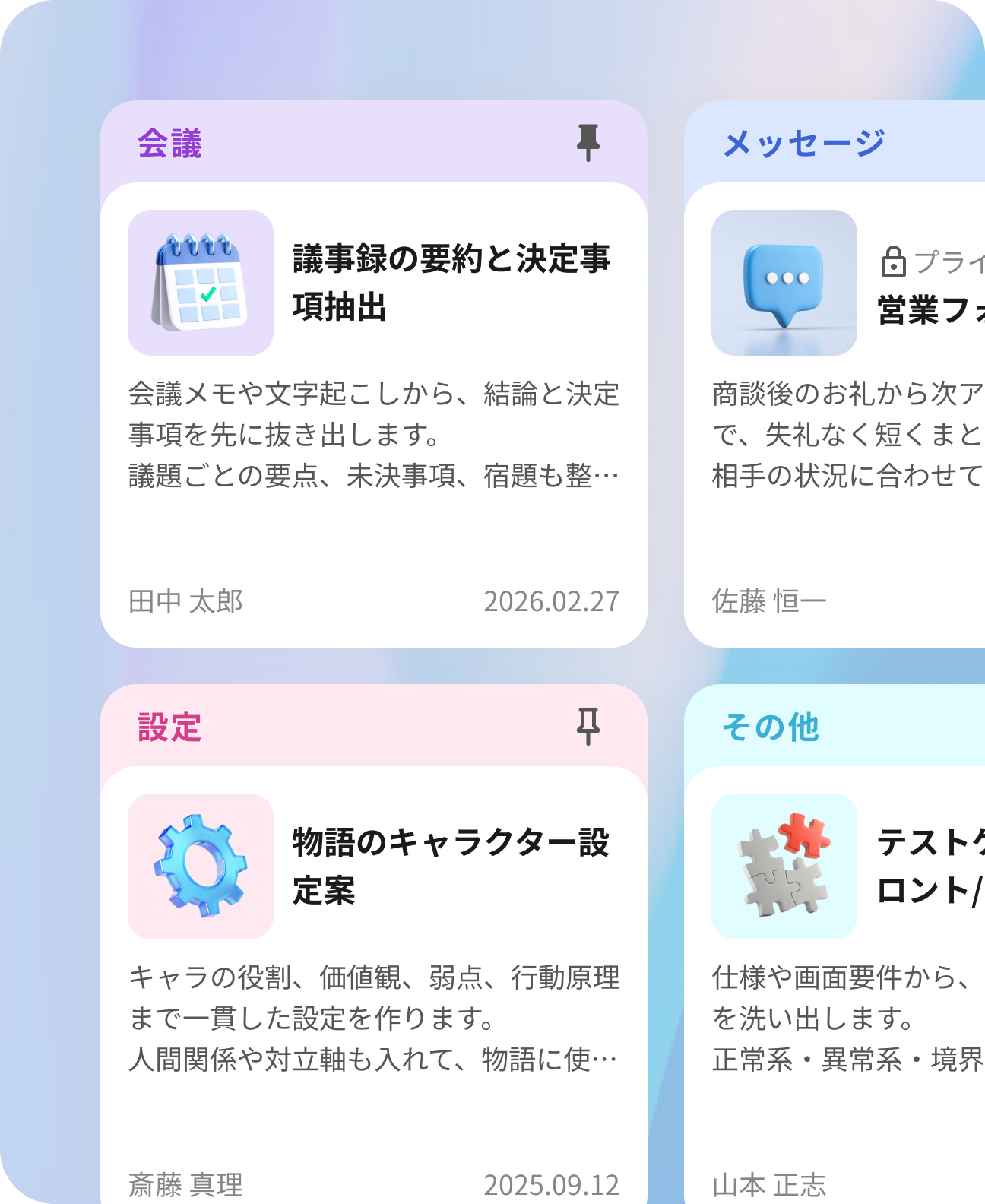
Task: Switch to the メッセージ category
Action: tap(803, 143)
